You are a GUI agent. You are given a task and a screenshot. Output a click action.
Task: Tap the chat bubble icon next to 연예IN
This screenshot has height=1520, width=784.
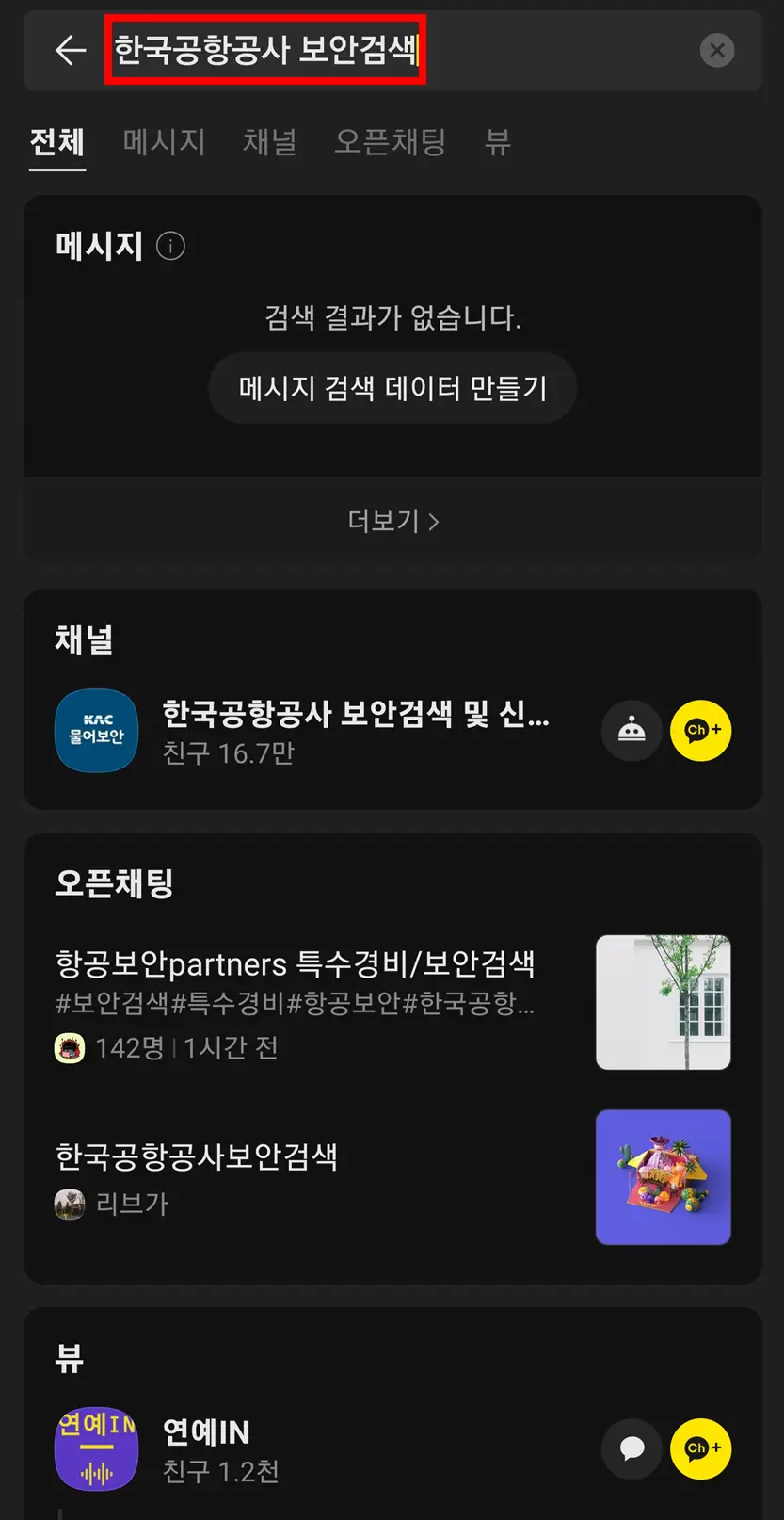point(631,1449)
